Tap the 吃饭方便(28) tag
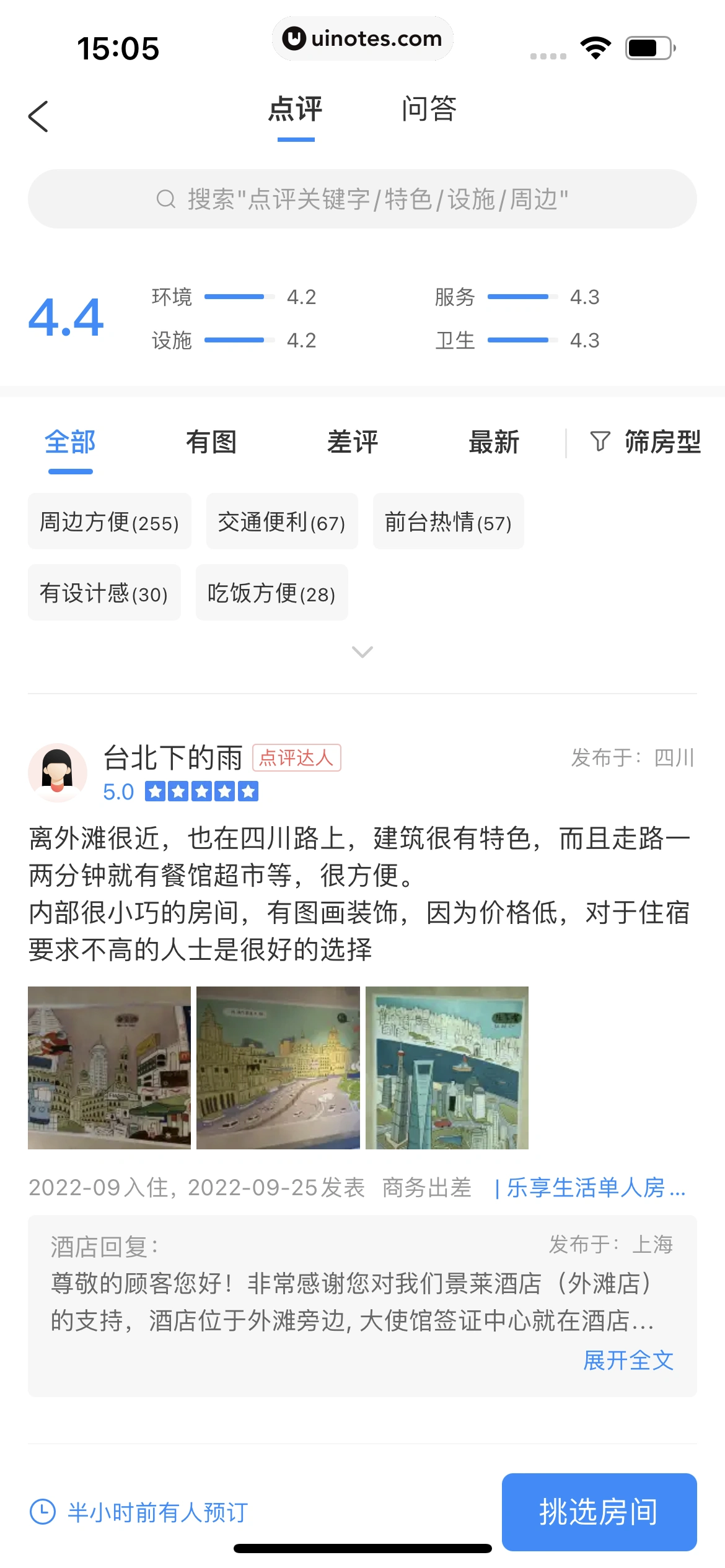Viewport: 725px width, 1568px height. click(x=271, y=593)
